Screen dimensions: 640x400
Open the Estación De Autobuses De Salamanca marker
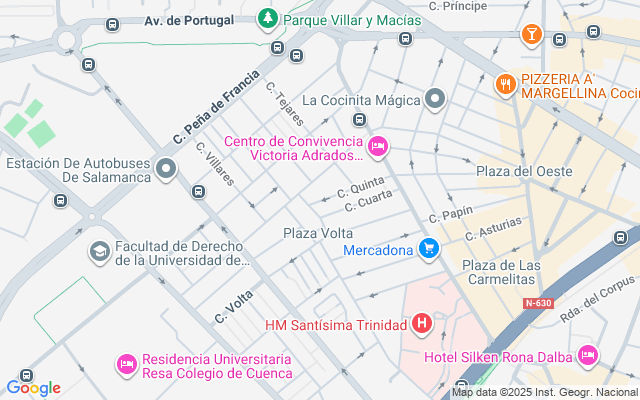tap(169, 167)
